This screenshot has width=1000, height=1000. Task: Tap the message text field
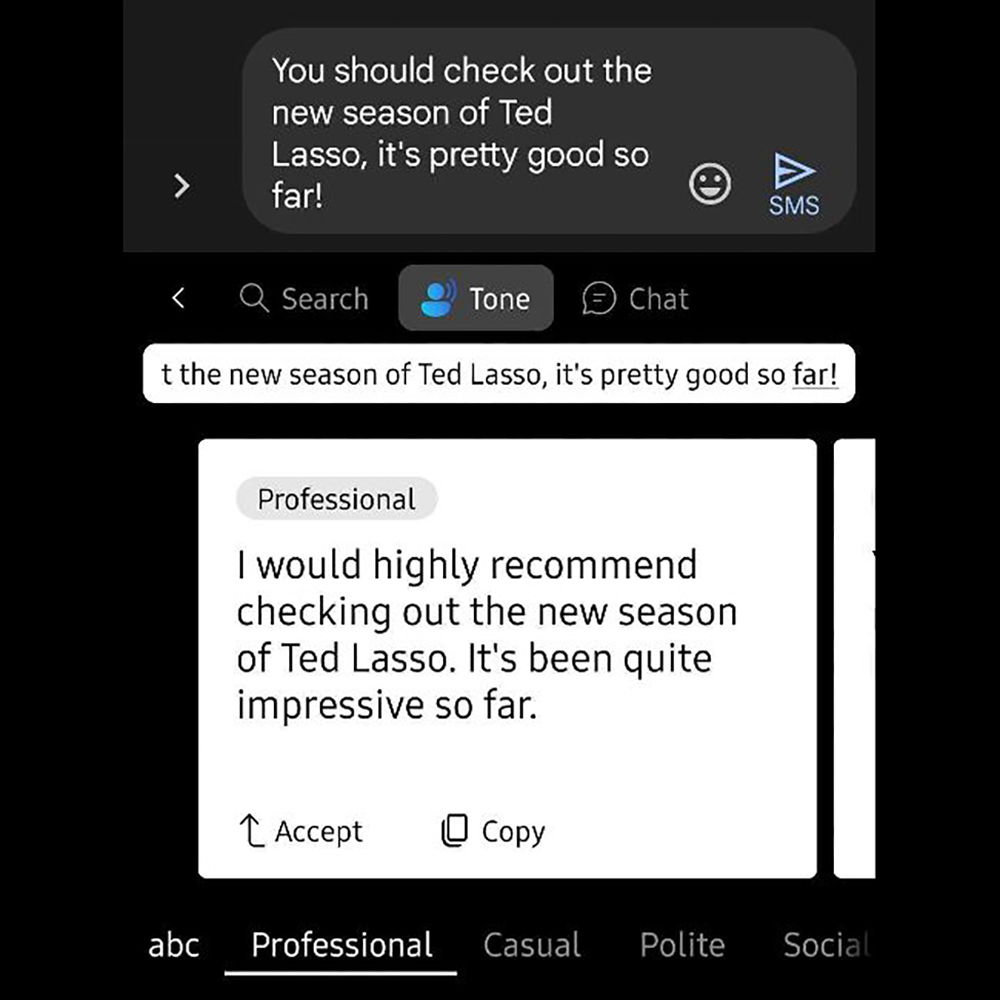pos(460,132)
